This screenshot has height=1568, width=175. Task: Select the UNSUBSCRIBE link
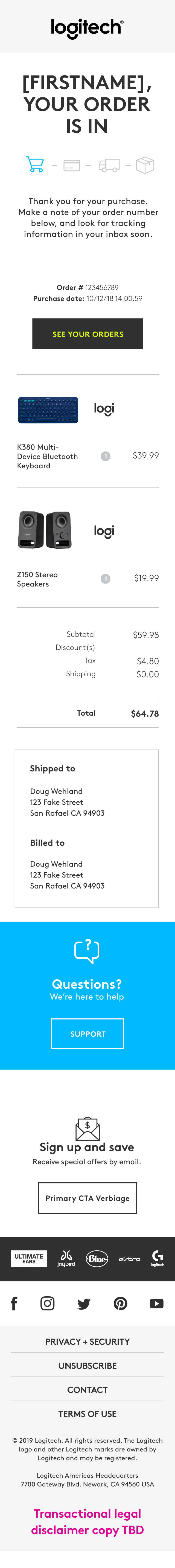coord(87,1366)
